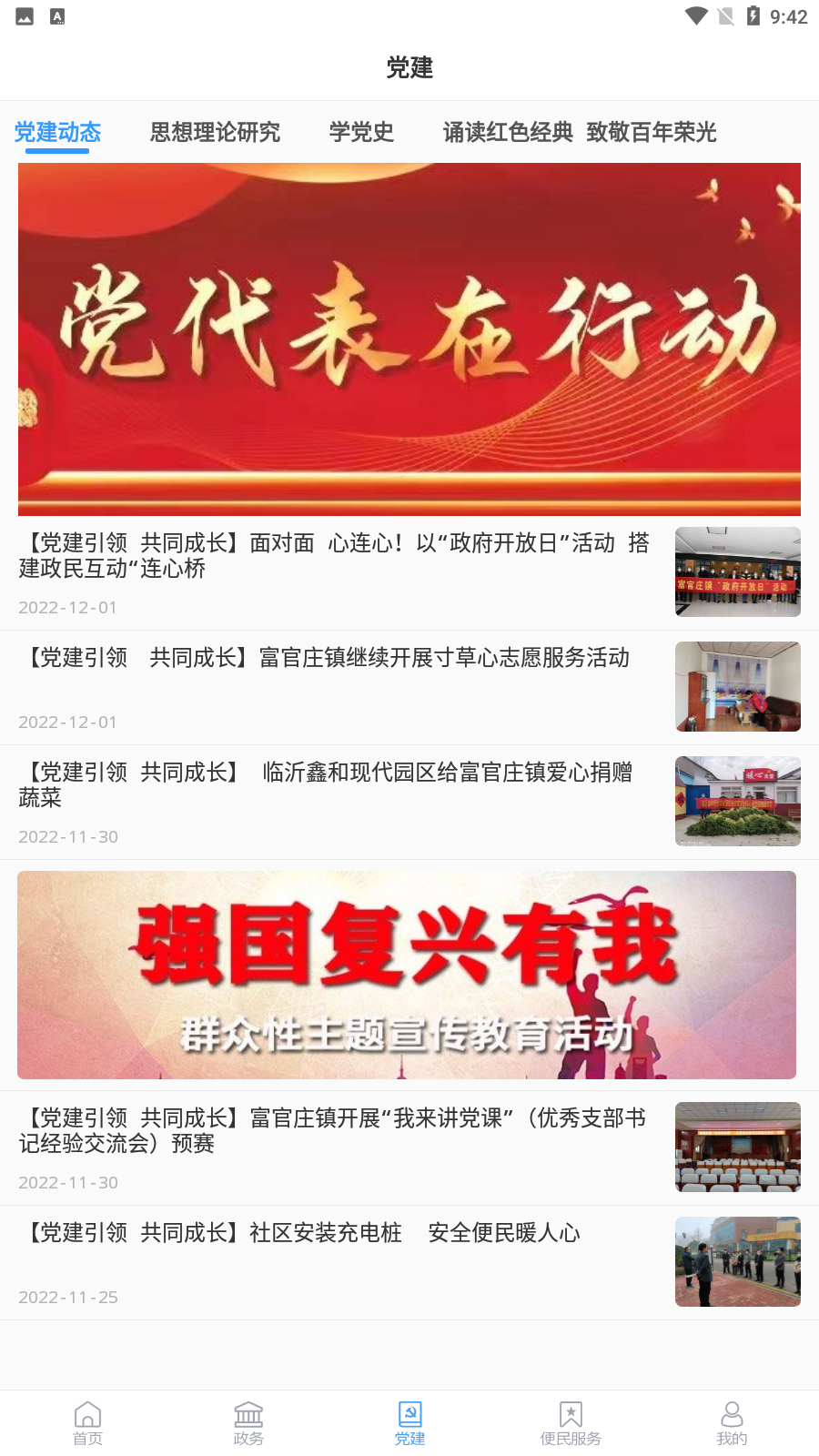Go to the 首页 home tab

pyautogui.click(x=87, y=1423)
